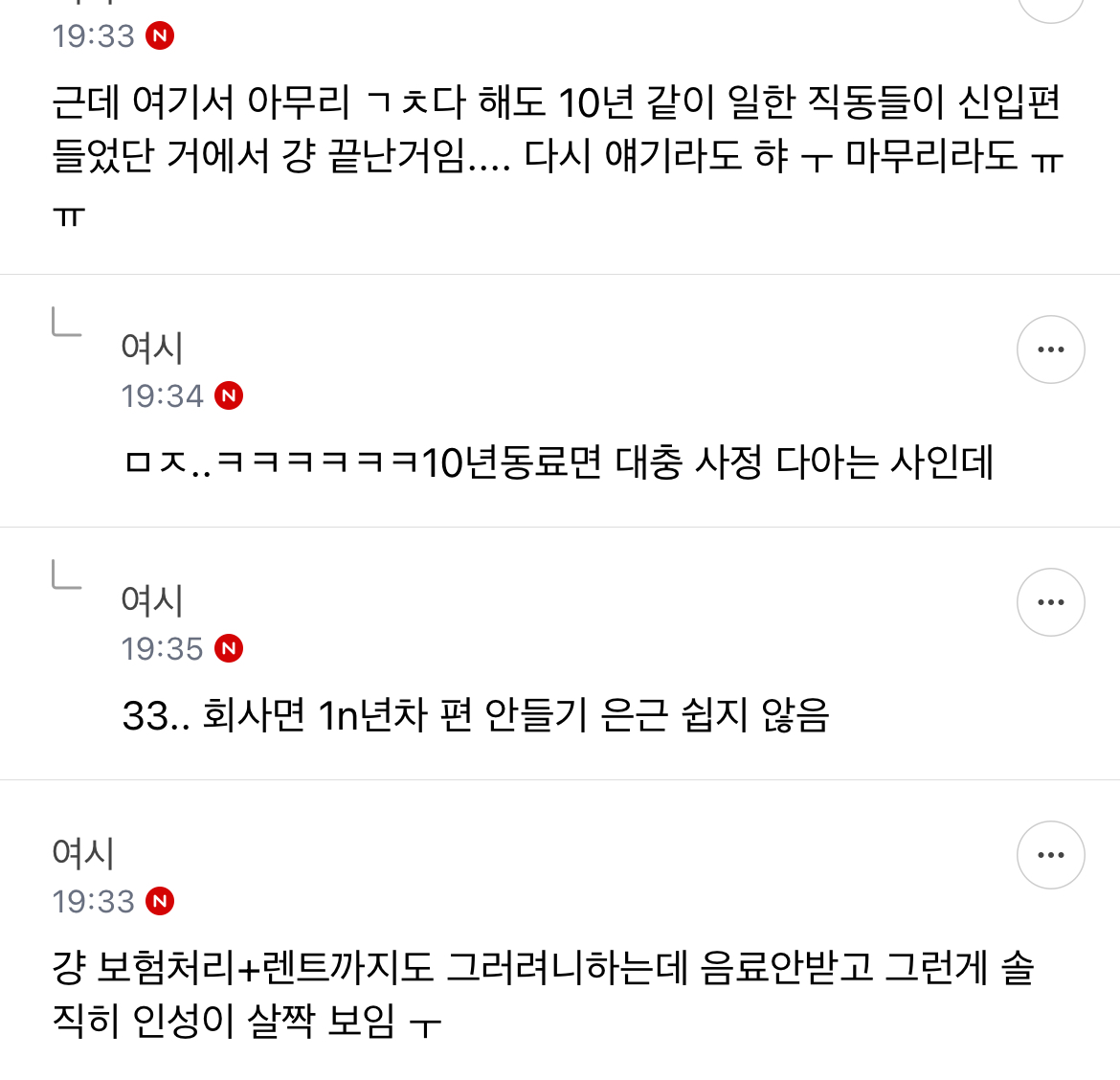Open the 여시 profile on the 19:34 reply
The width and height of the screenshot is (1120, 1080).
[152, 348]
